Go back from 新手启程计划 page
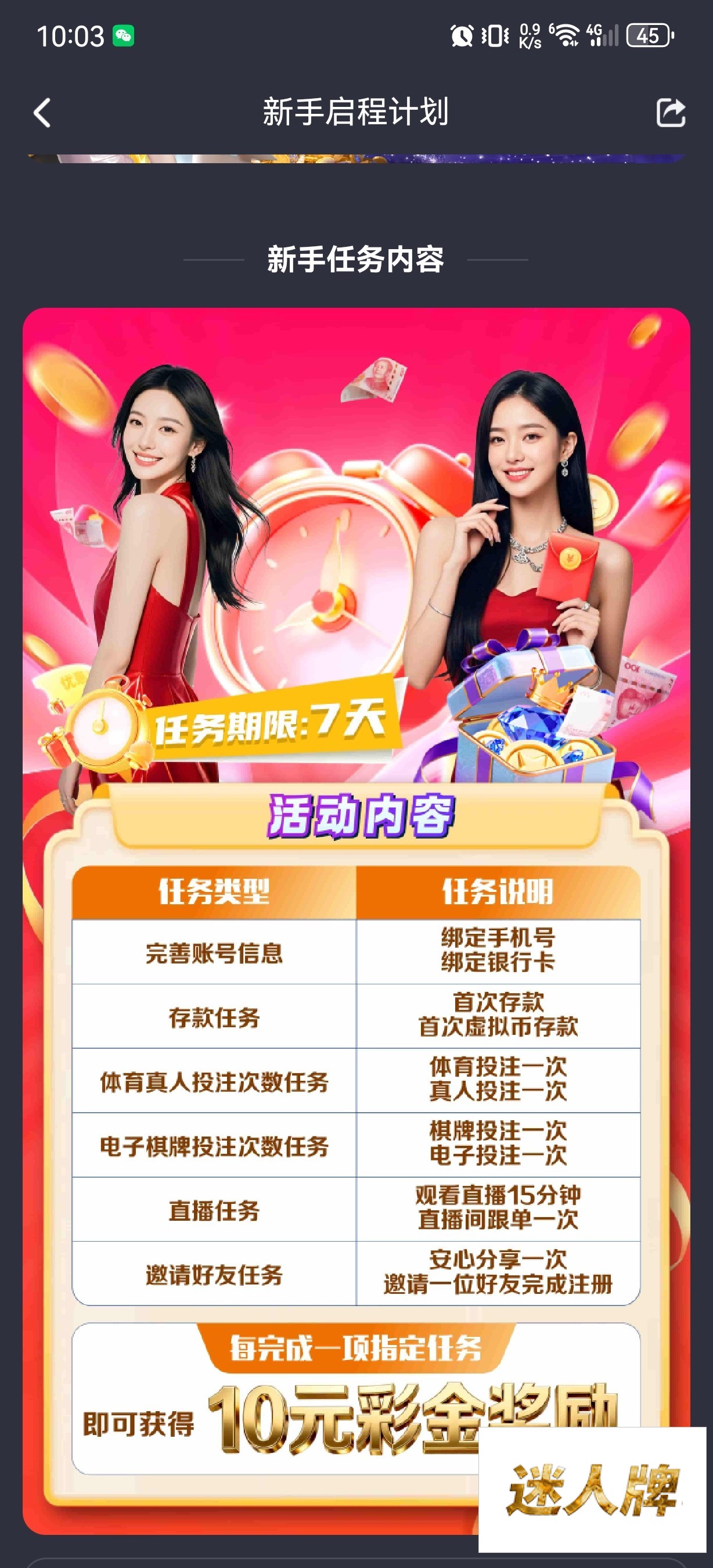The height and width of the screenshot is (1568, 713). (x=42, y=113)
